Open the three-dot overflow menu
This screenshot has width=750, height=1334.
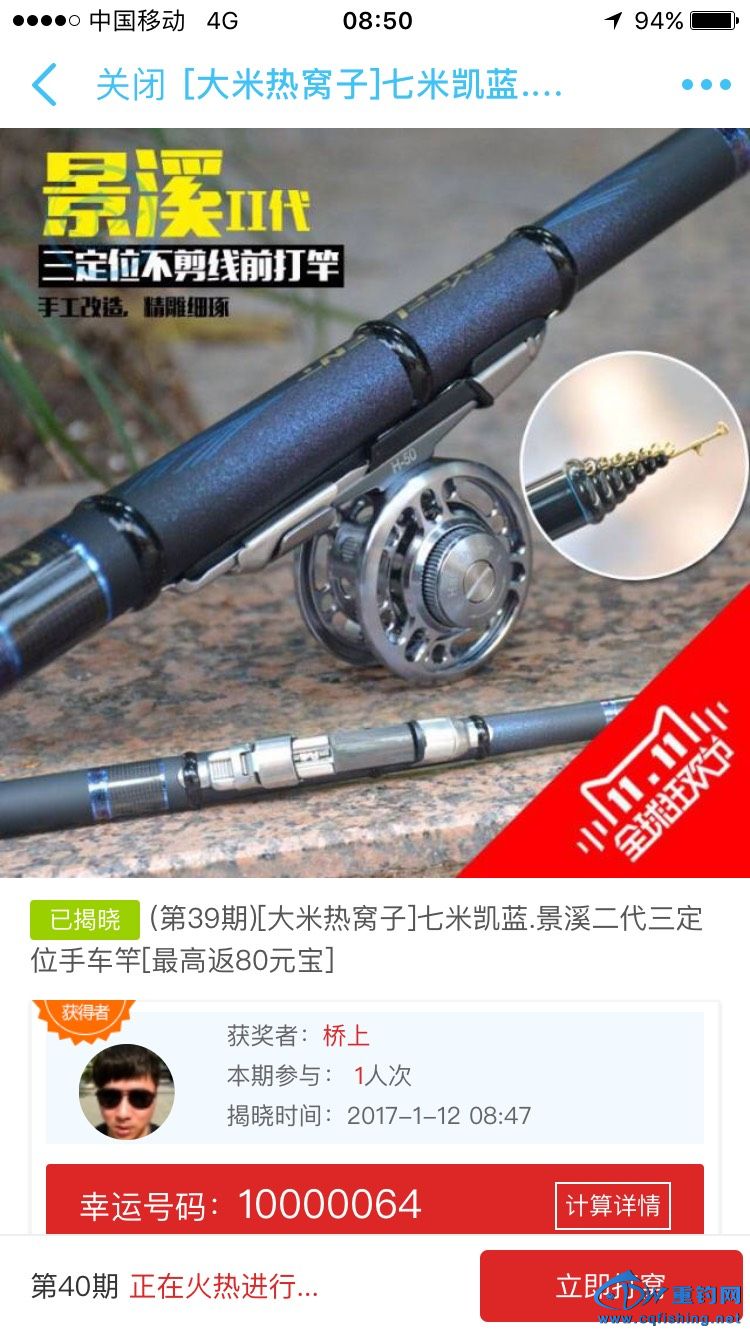click(706, 85)
